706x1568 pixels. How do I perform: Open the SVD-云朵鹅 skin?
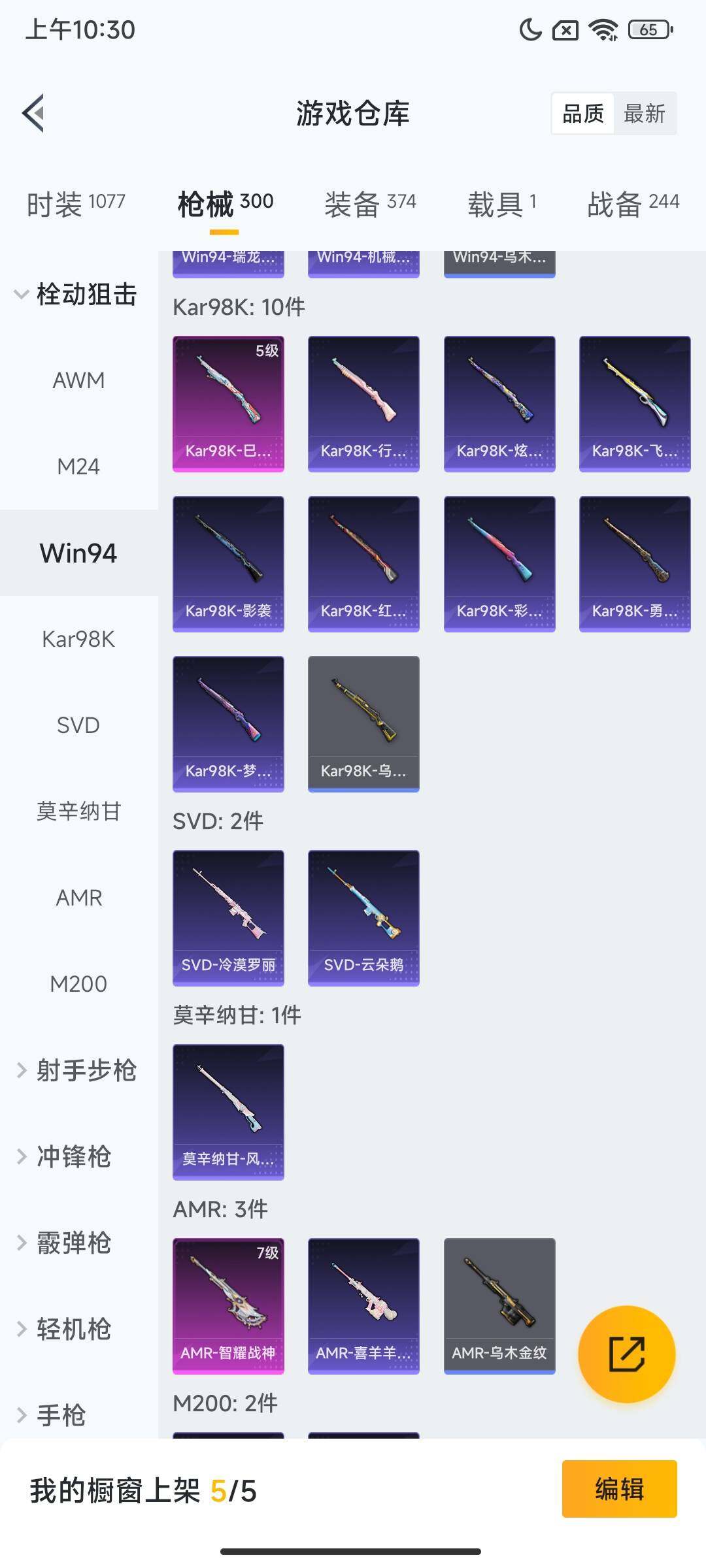pos(363,917)
